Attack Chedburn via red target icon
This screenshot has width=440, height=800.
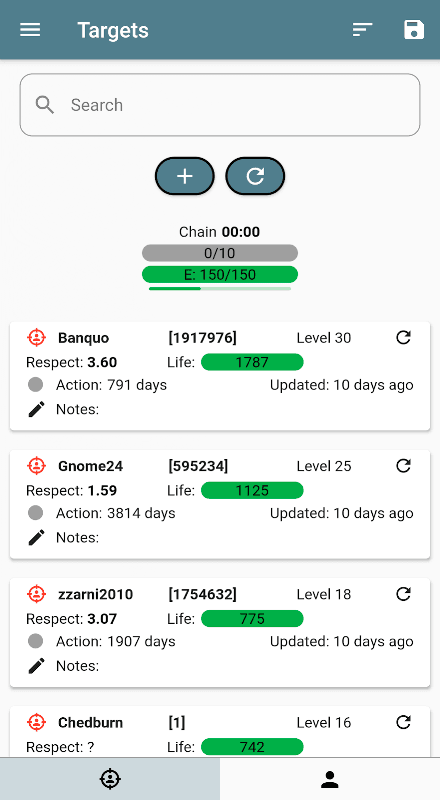click(x=36, y=722)
